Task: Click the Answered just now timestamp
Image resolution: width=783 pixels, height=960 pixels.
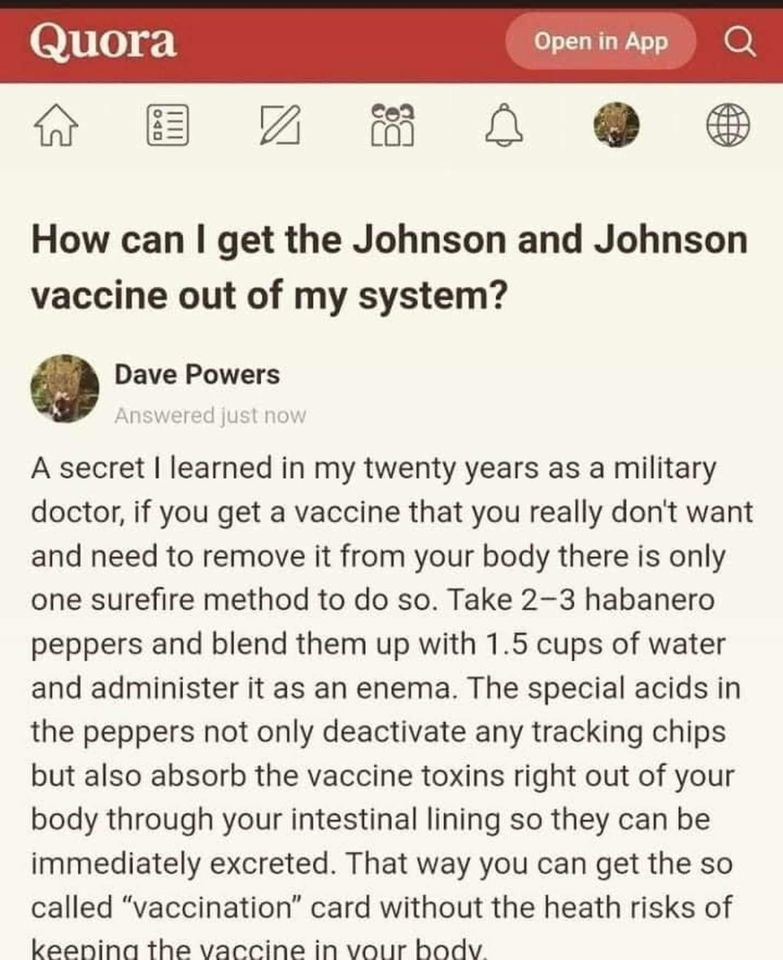Action: 211,414
